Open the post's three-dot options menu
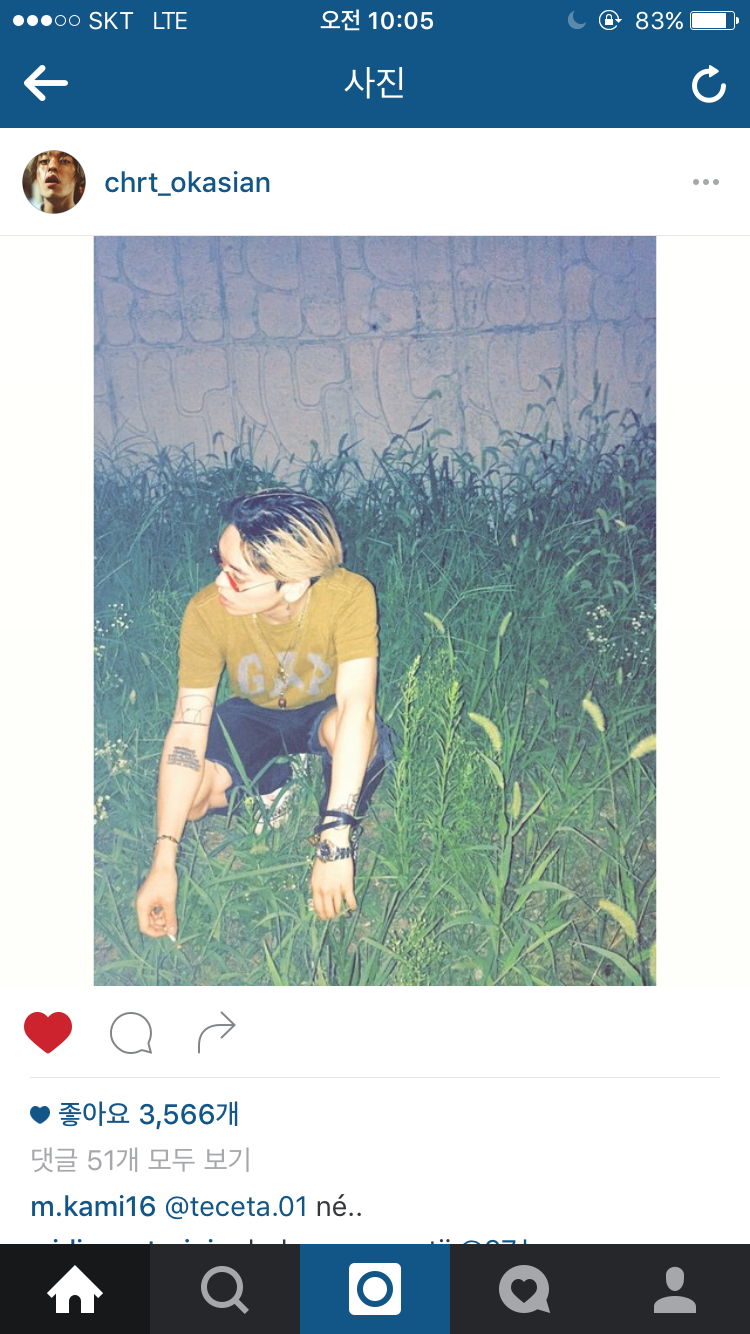 coord(706,182)
